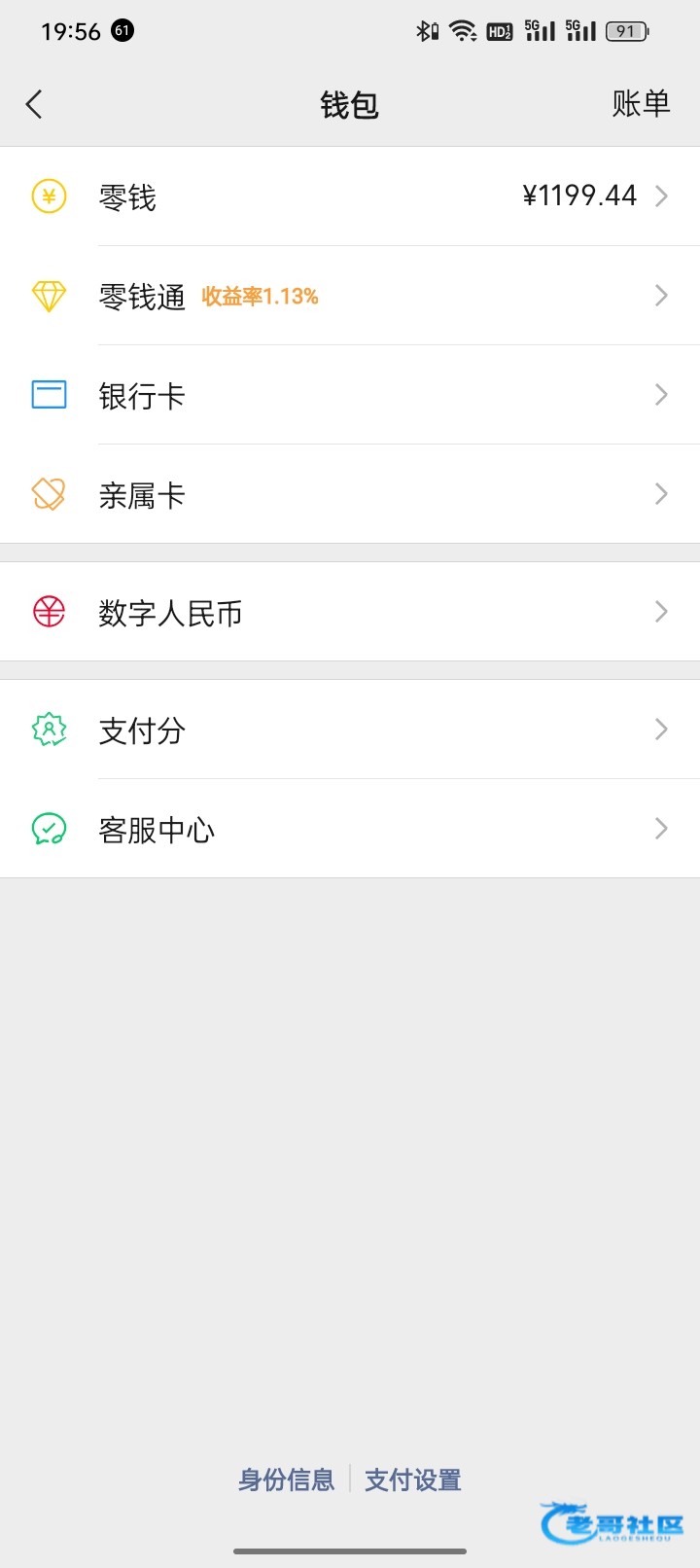The image size is (700, 1568).
Task: Open the 支付设置 link
Action: 413,1479
